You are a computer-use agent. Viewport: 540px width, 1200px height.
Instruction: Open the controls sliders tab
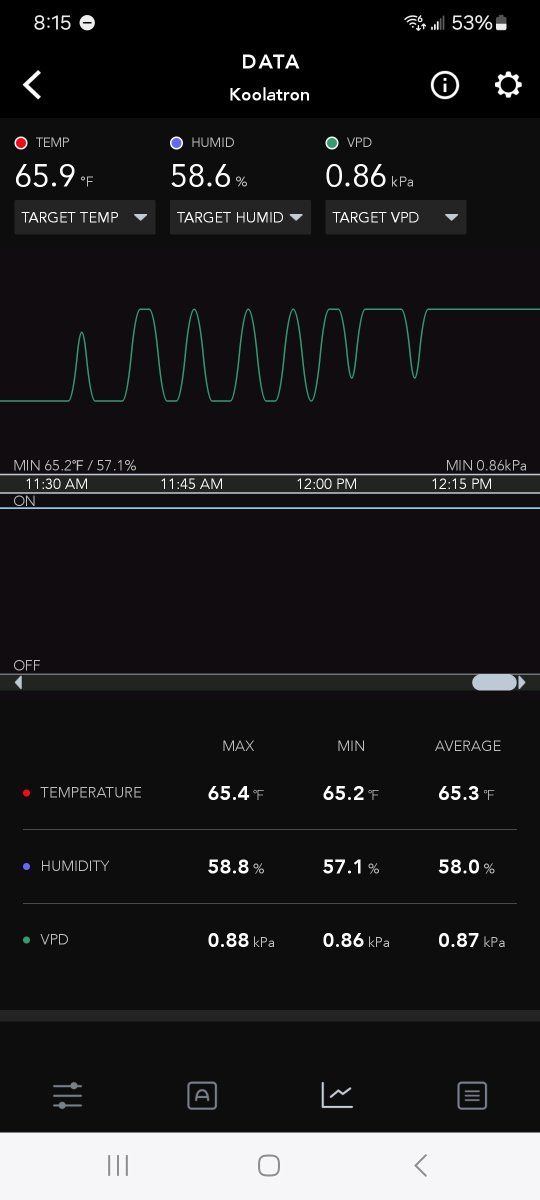pyautogui.click(x=67, y=1095)
